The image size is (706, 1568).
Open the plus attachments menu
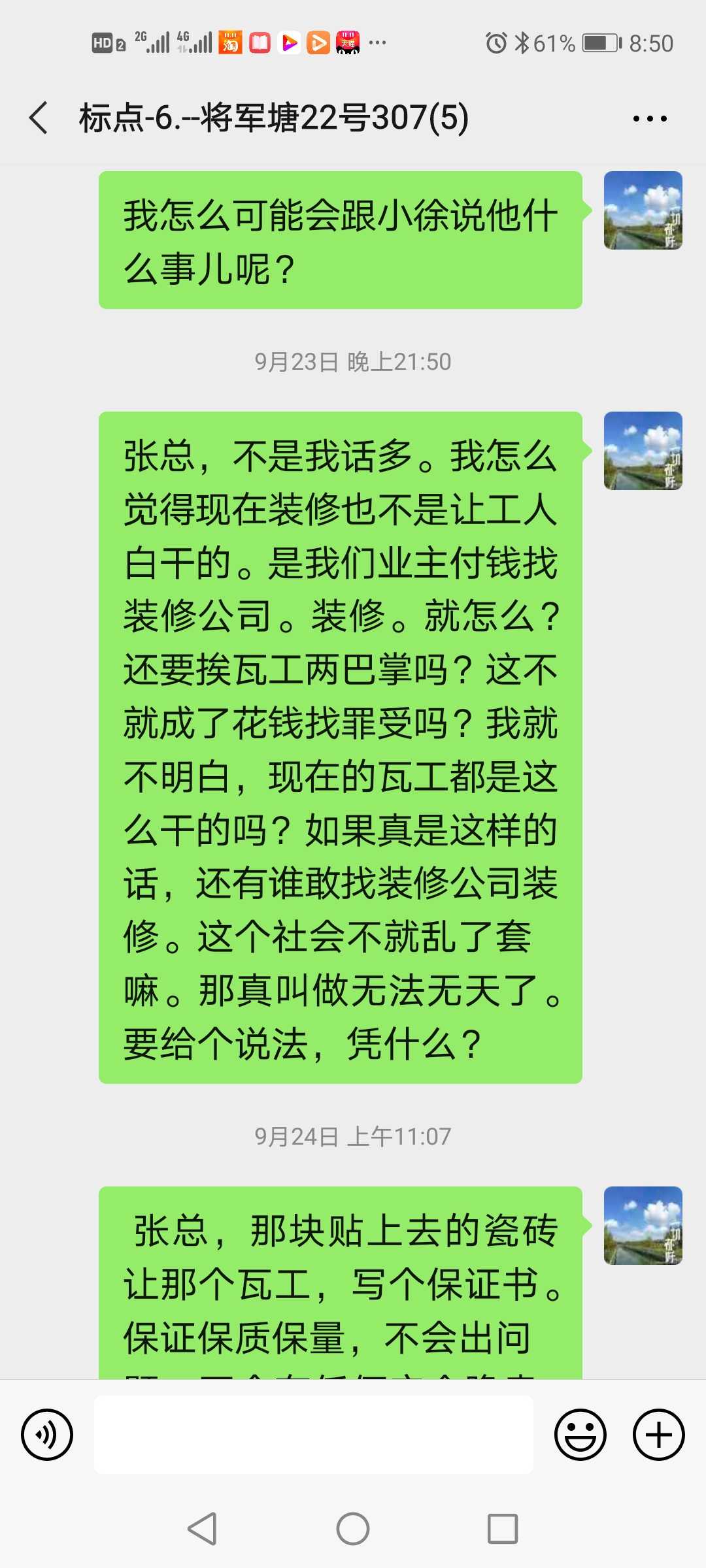(658, 1435)
